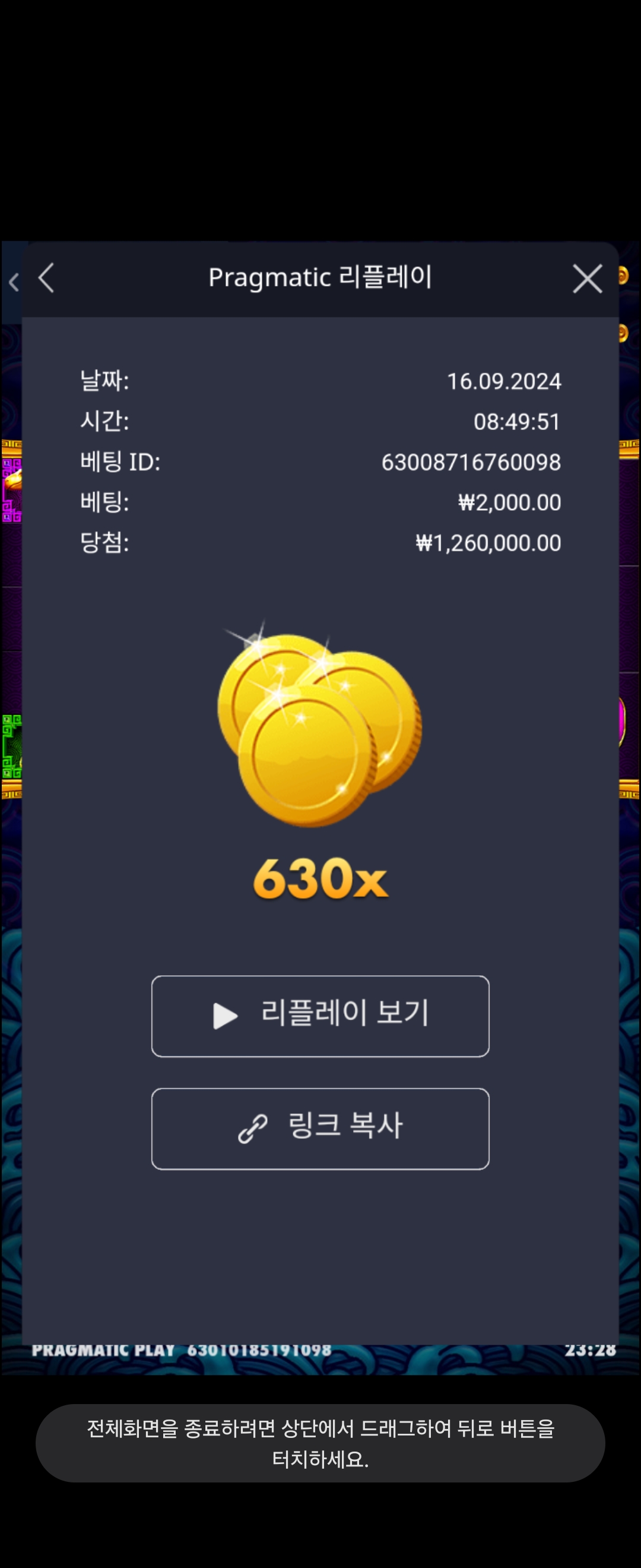Tap 리플레이 보기 to watch replay
Screen dimensions: 641x1568
(320, 1016)
